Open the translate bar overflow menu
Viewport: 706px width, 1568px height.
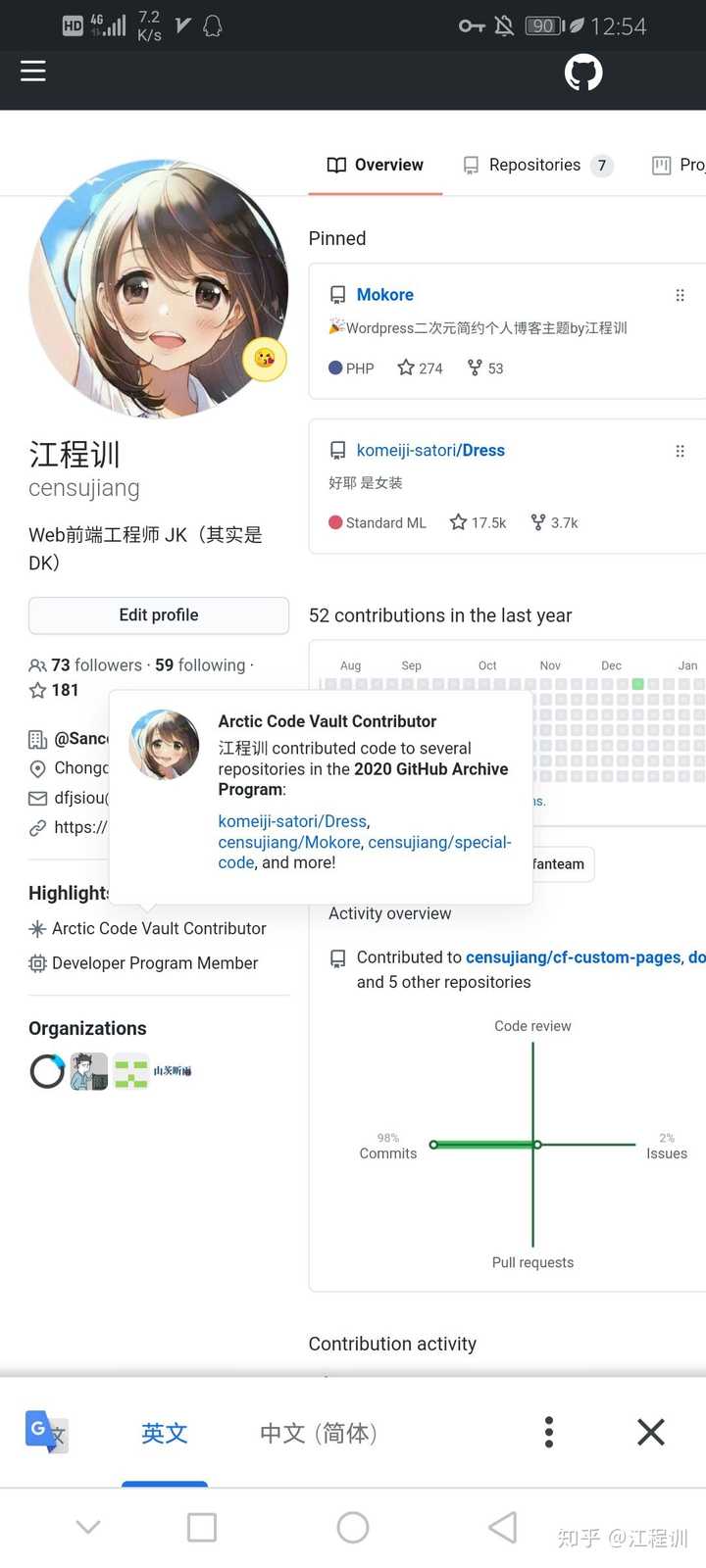(549, 1432)
